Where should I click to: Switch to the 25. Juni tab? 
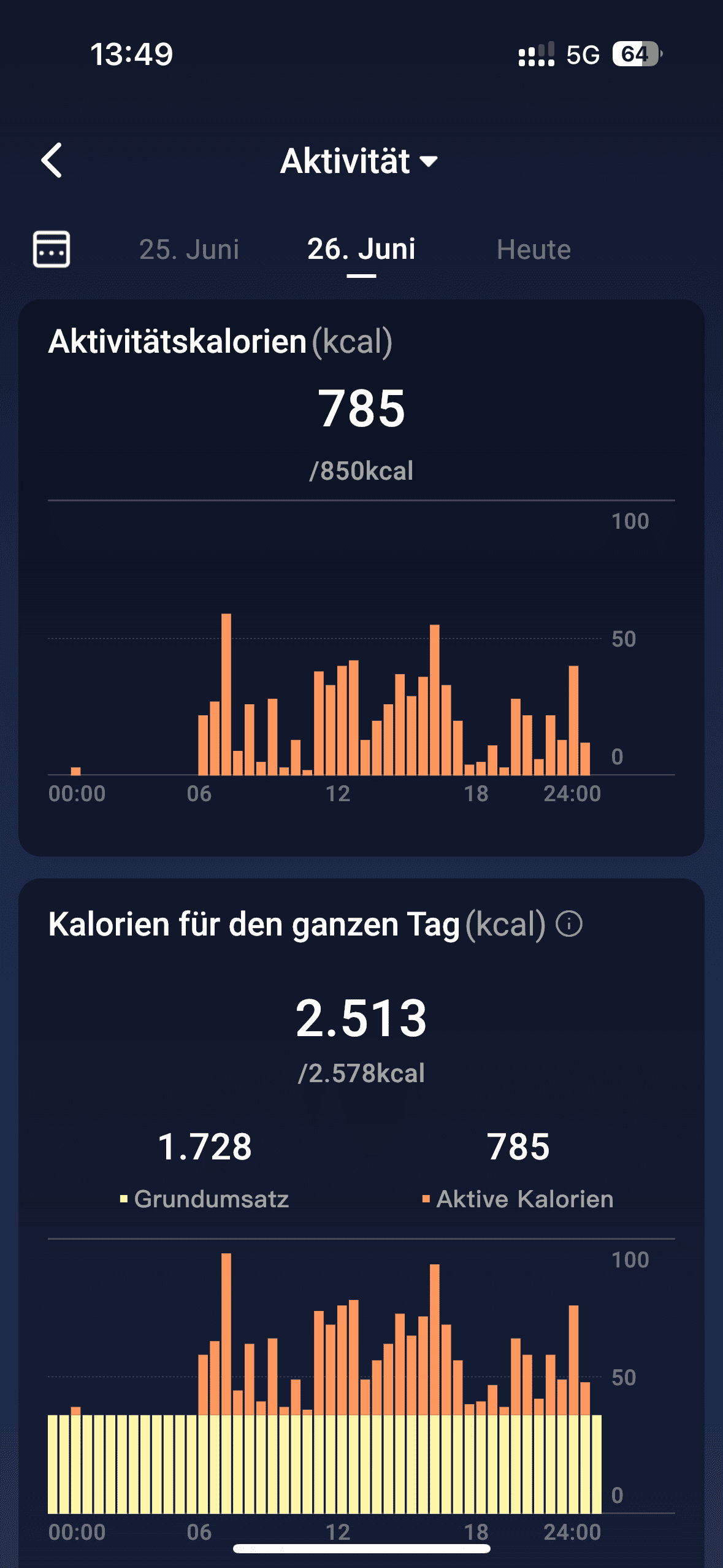coord(189,250)
